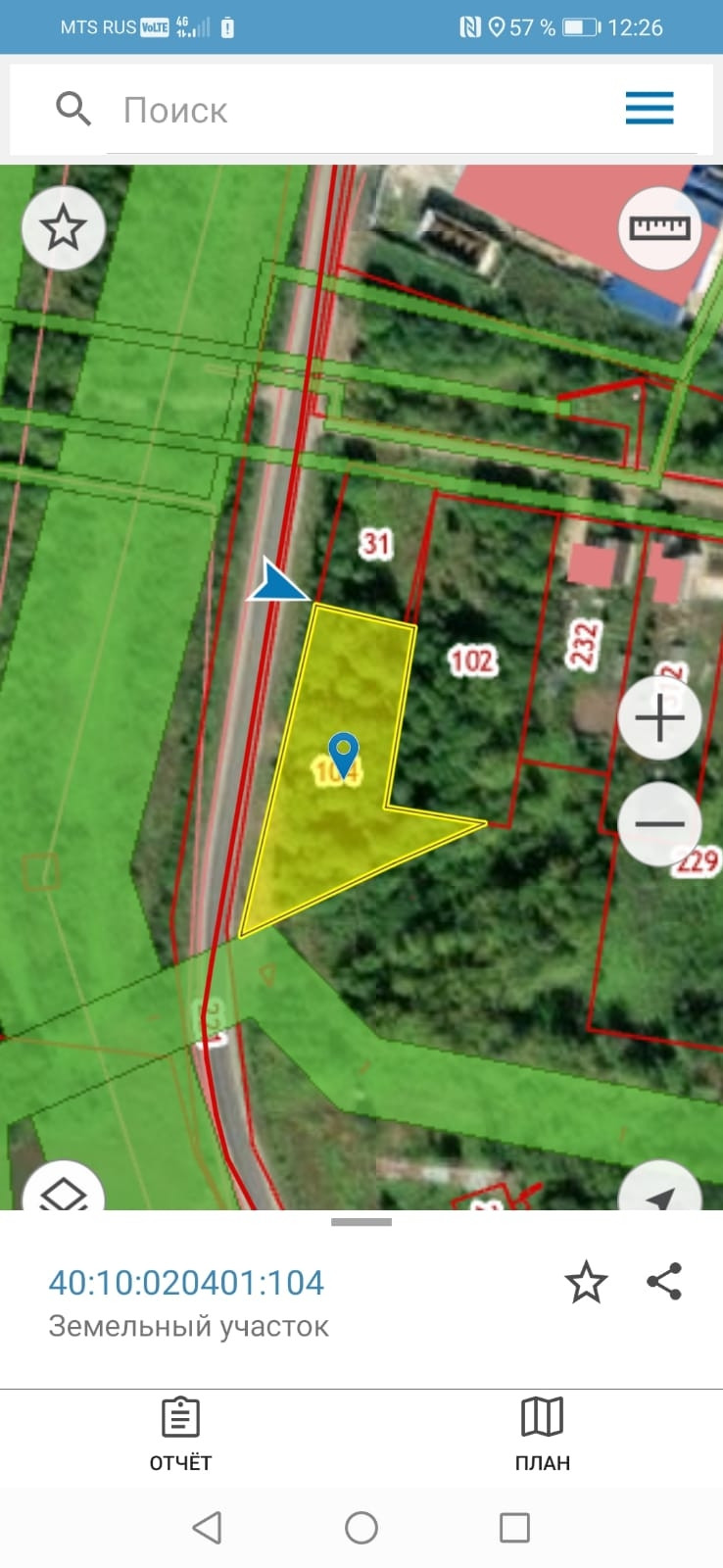Screen dimensions: 723x1568
Task: Share the selected land parcel
Action: 664,1281
